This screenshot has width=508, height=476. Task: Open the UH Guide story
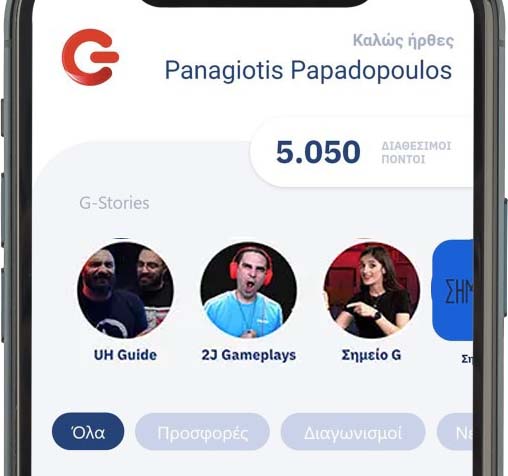click(125, 290)
